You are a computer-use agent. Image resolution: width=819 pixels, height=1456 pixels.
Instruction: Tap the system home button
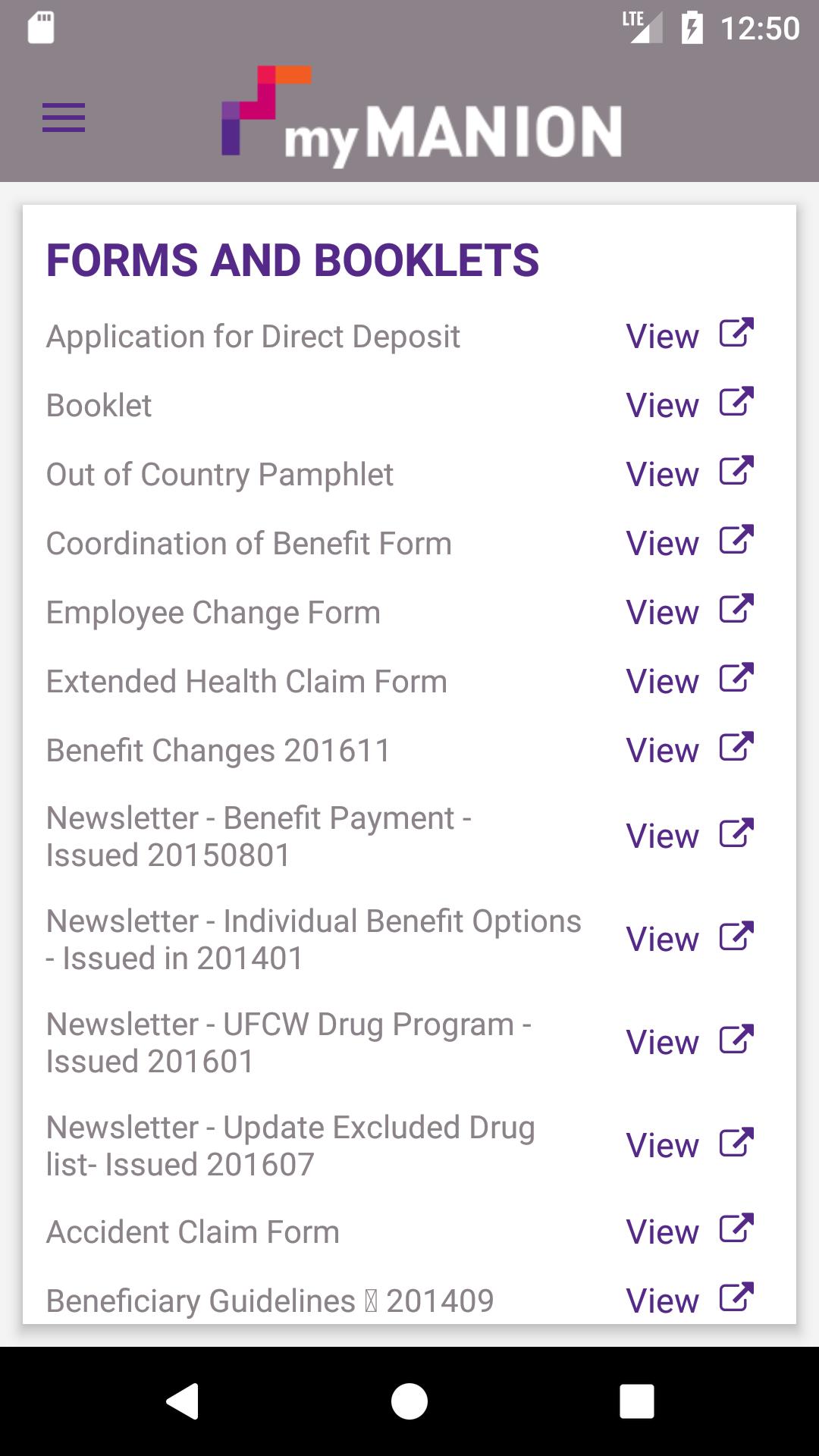tap(409, 1401)
